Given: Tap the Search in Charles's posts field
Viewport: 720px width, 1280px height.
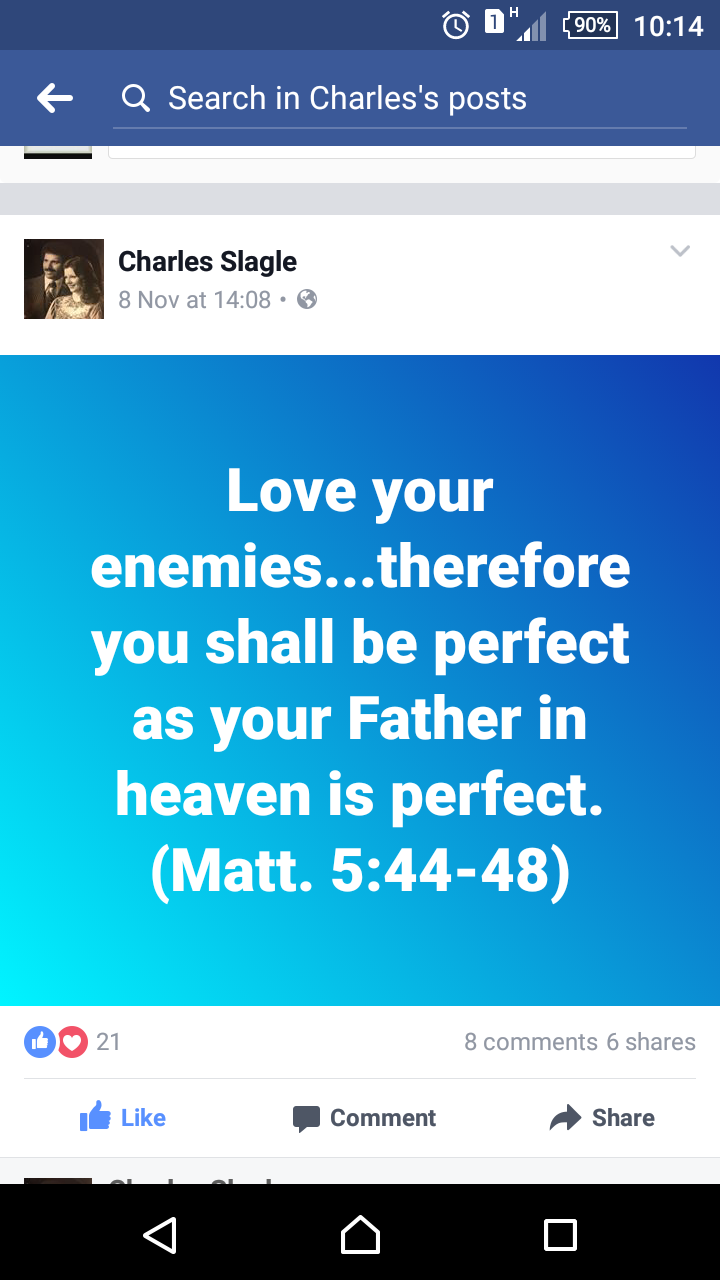Looking at the screenshot, I should point(400,98).
